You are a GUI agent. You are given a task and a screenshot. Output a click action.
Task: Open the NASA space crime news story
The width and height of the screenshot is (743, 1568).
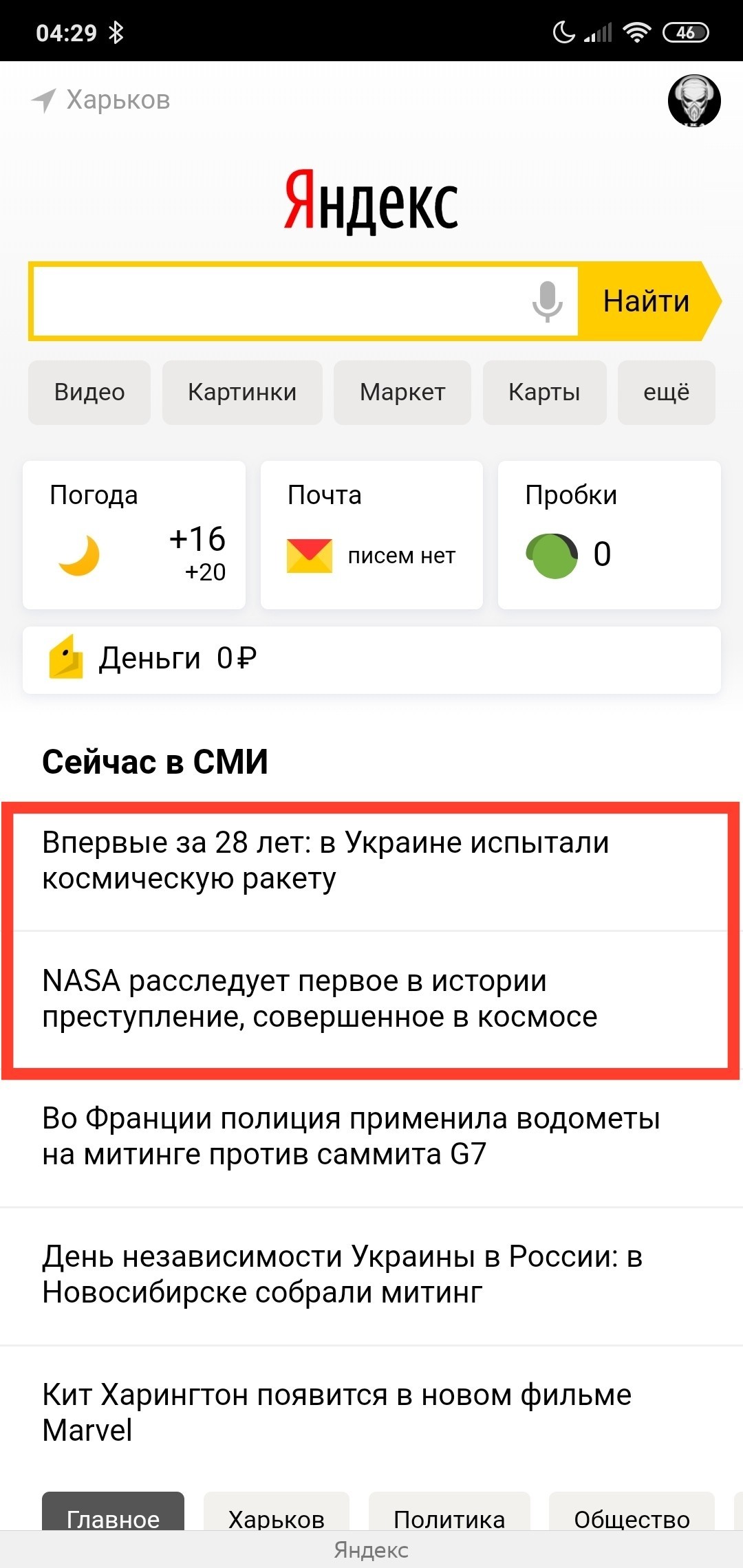pos(320,999)
